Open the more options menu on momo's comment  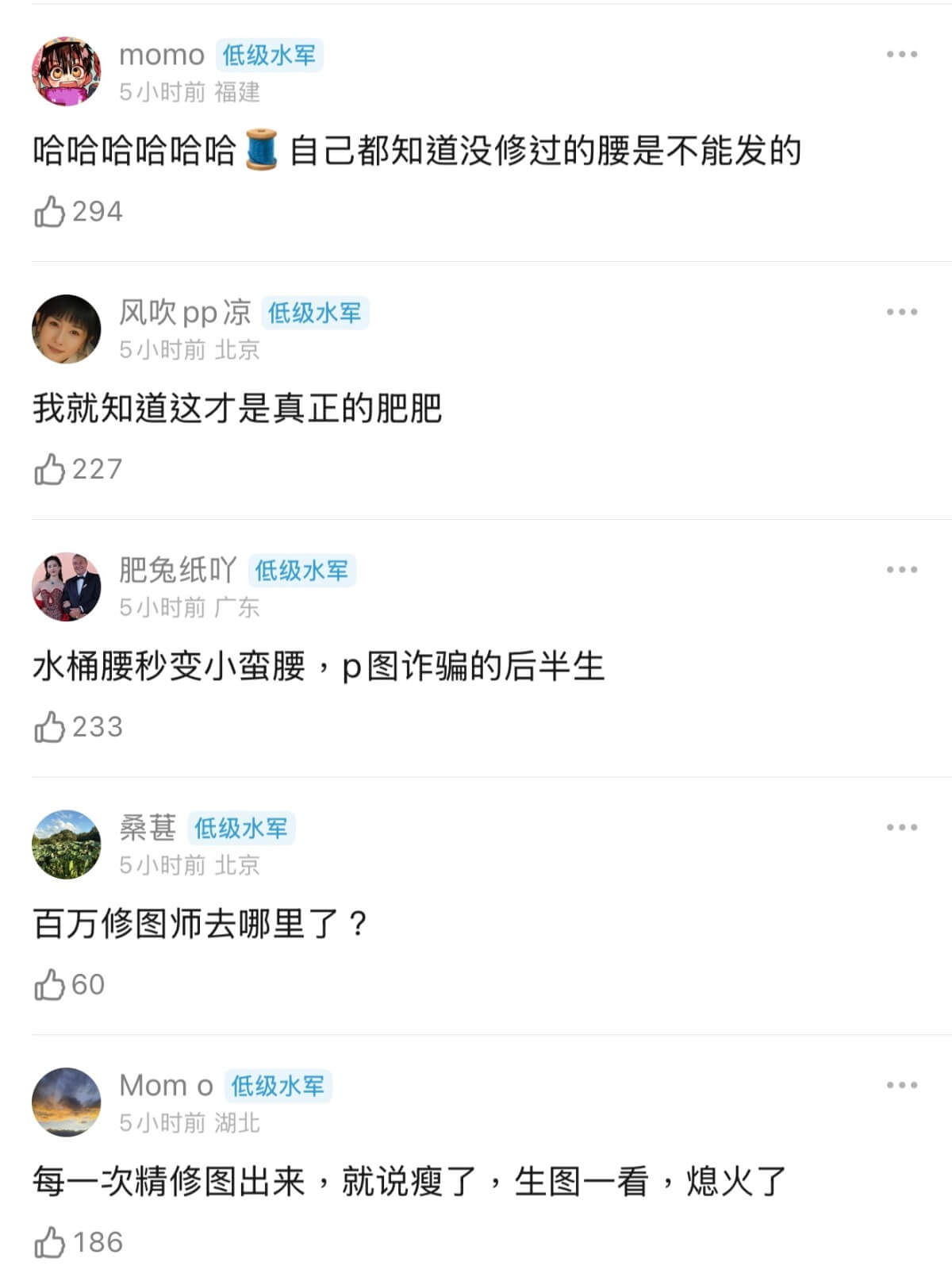click(x=902, y=55)
